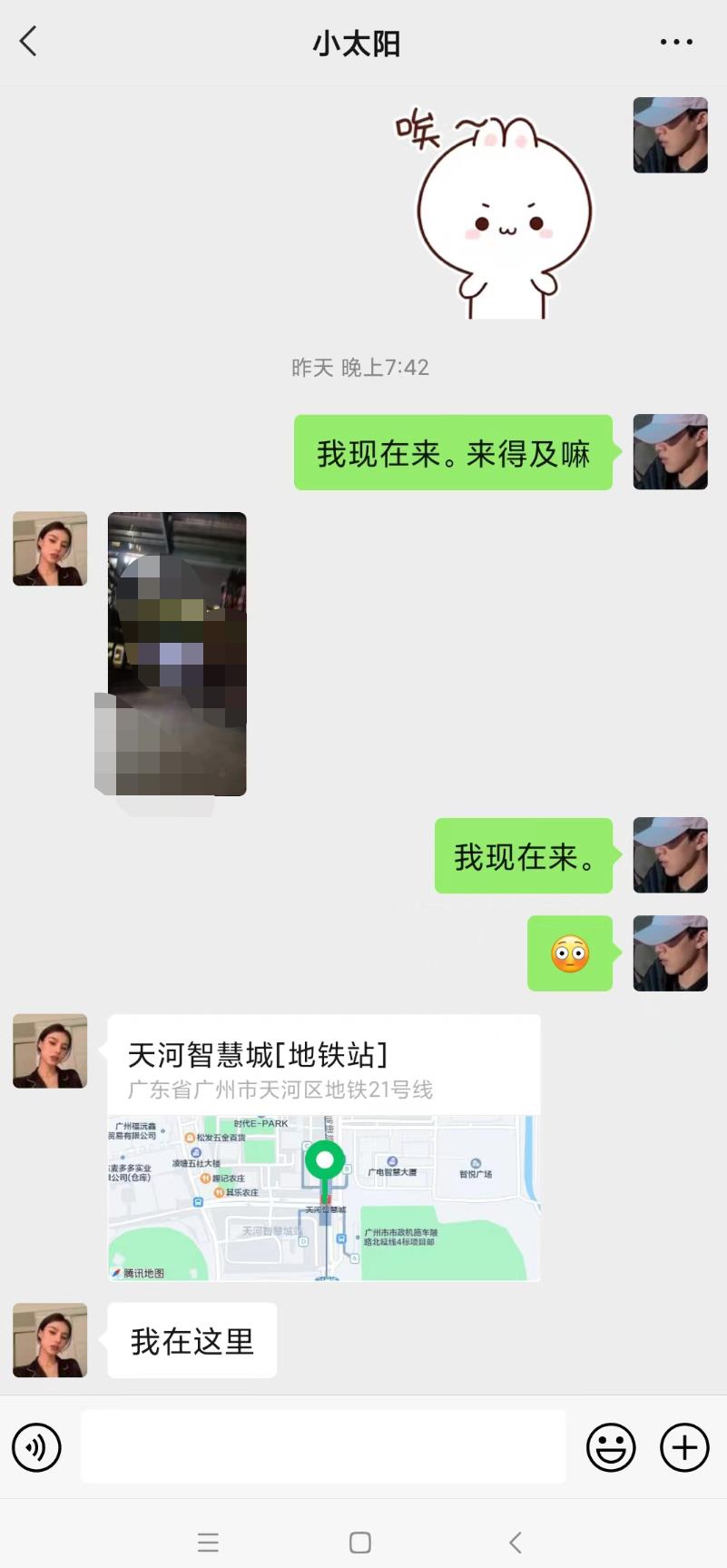
Task: Open the emoji sticker panel
Action: pyautogui.click(x=611, y=1446)
